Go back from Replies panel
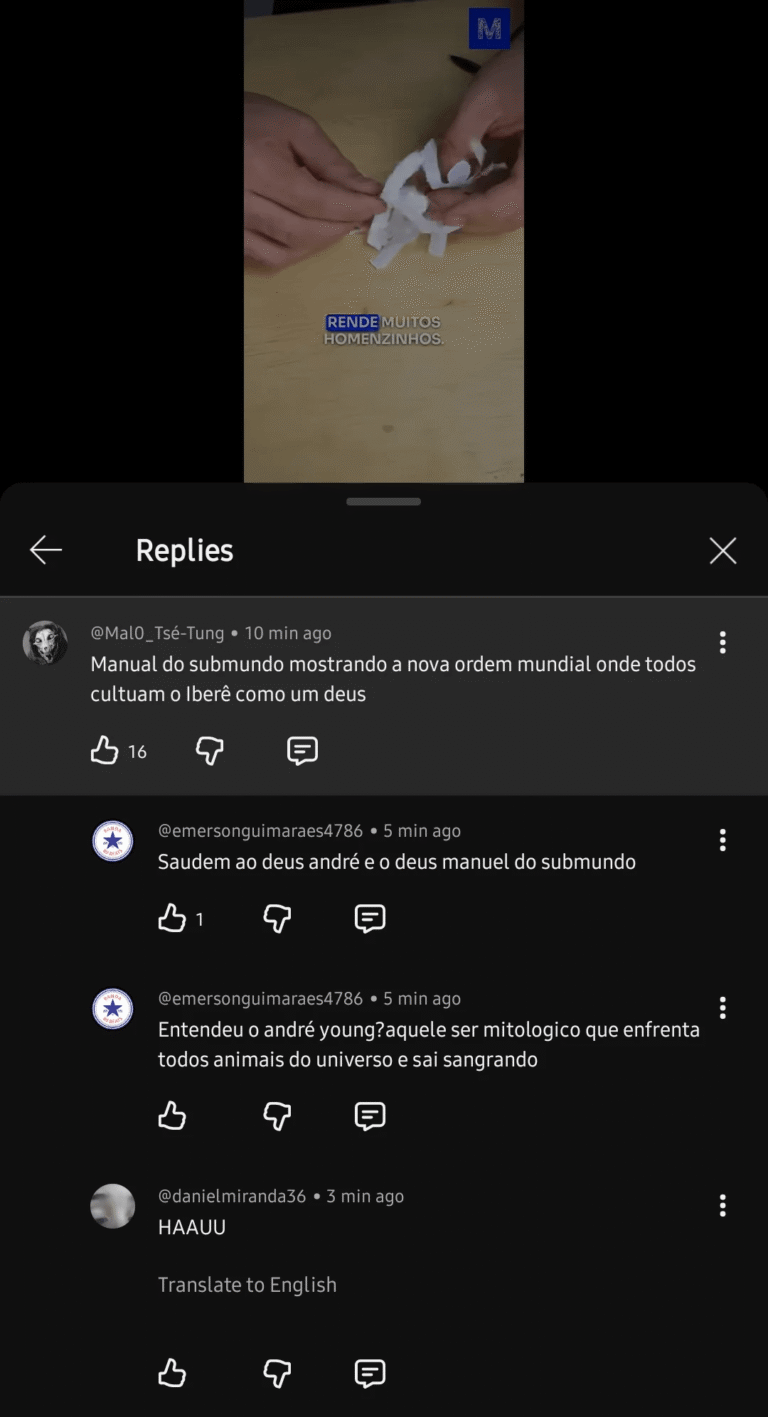Viewport: 768px width, 1417px height. [46, 550]
